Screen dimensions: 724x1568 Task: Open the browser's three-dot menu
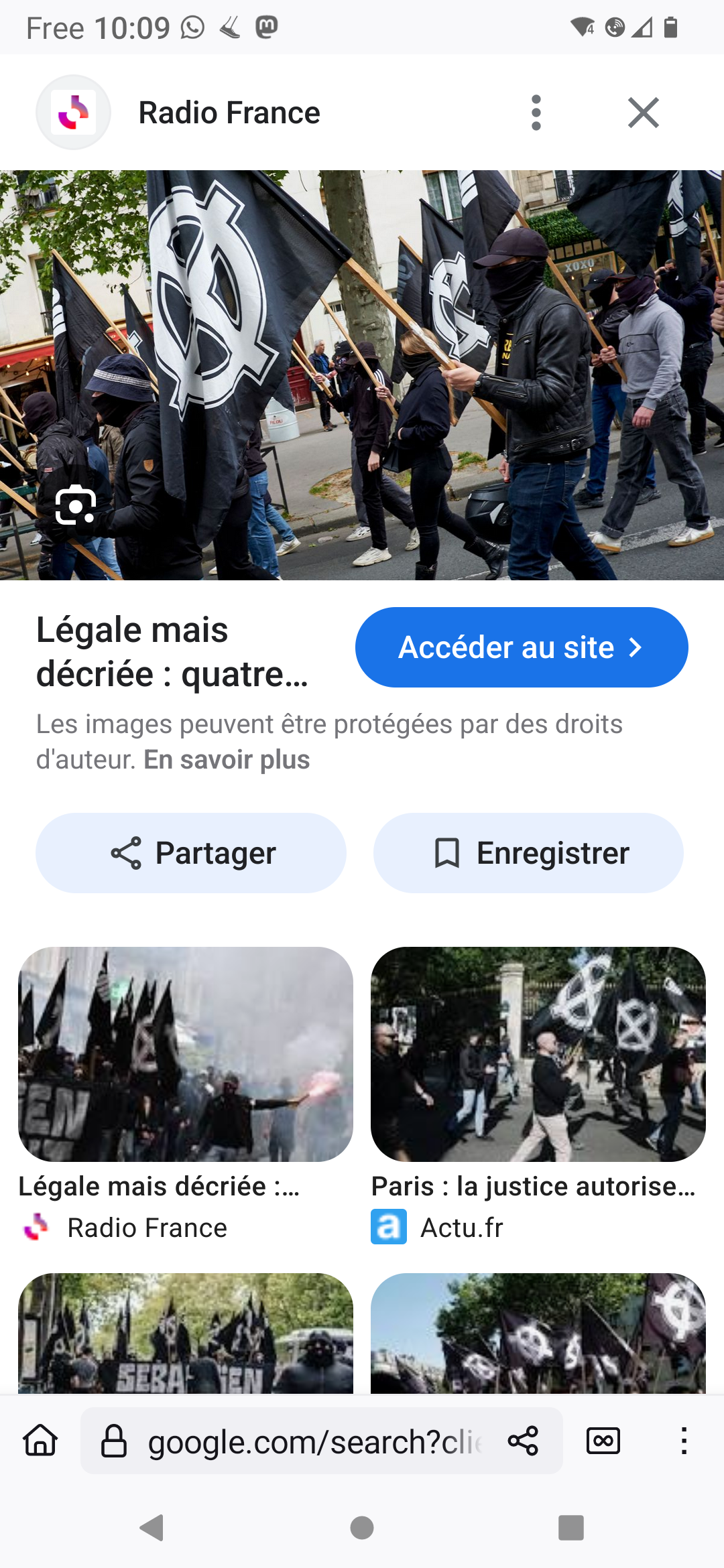coord(684,1441)
